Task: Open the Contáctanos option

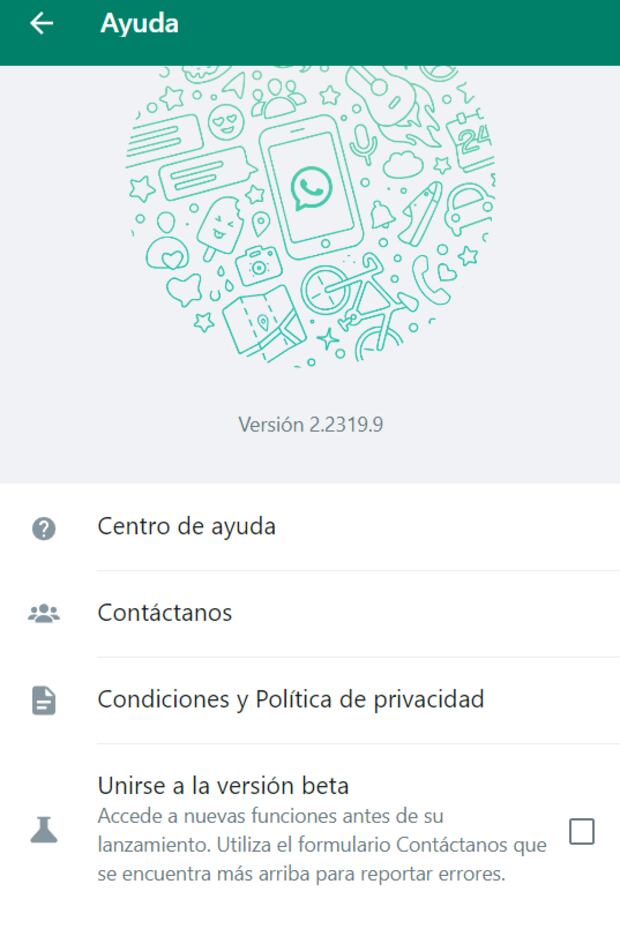Action: coord(165,612)
